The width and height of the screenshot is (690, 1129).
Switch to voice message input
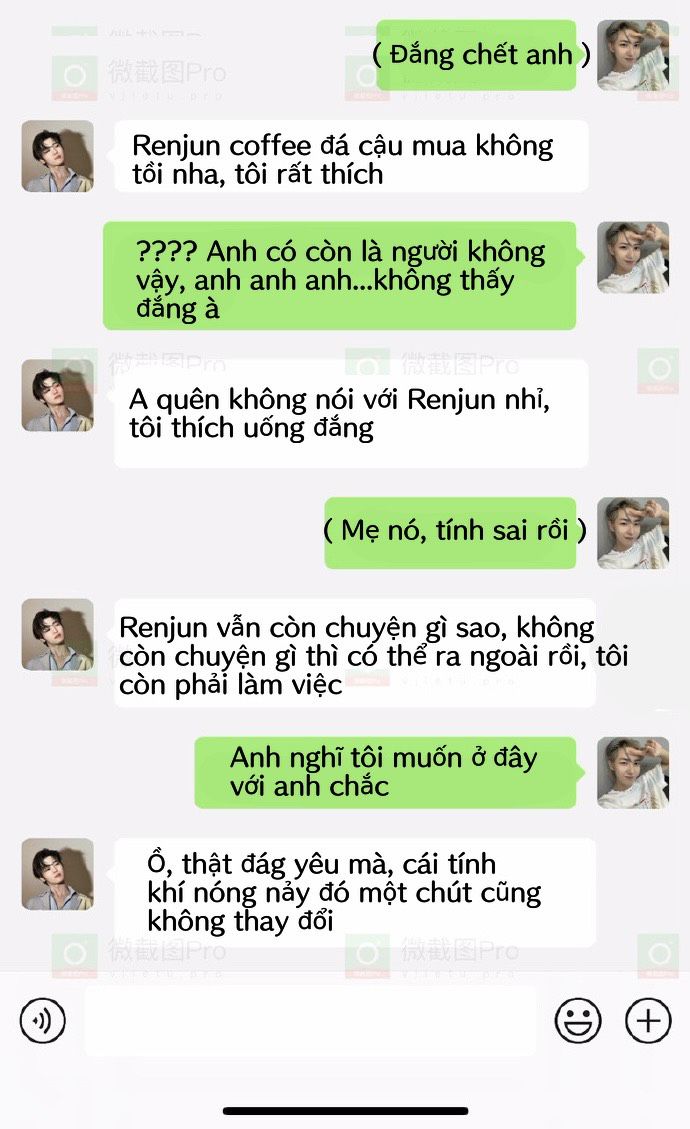(42, 1021)
